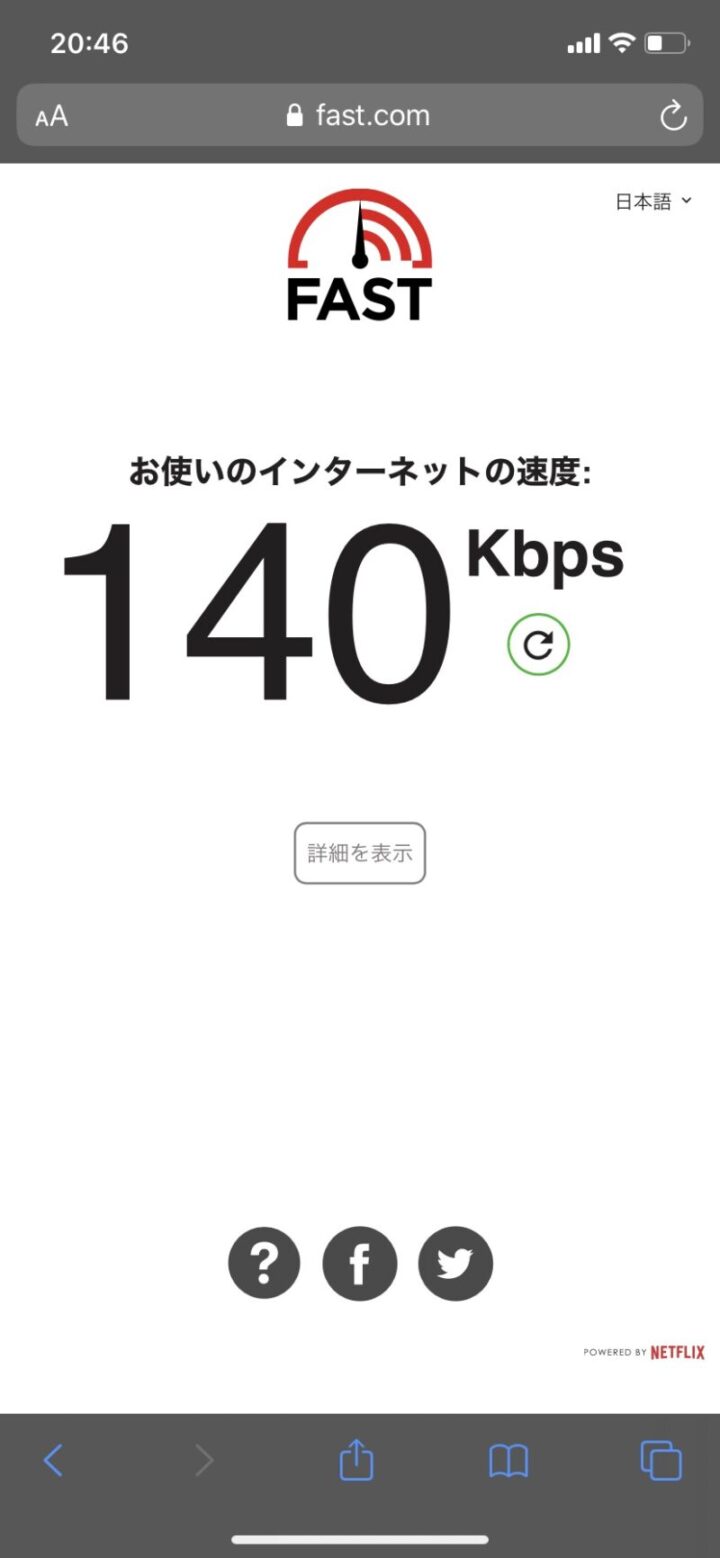Tap the 詳細を表示 button
The image size is (720, 1558).
[360, 853]
